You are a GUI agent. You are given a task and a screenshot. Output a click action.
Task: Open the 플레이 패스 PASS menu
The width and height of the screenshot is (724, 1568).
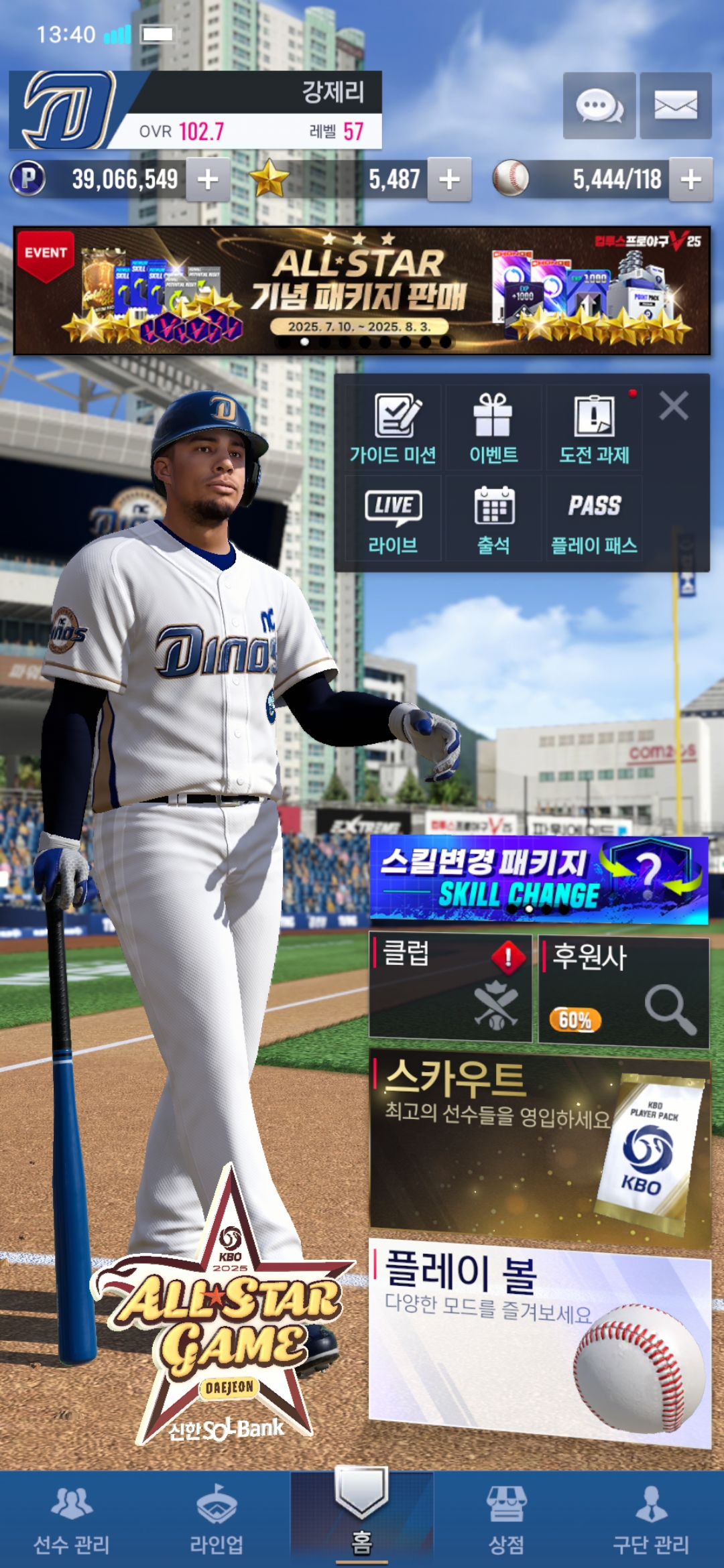(594, 519)
